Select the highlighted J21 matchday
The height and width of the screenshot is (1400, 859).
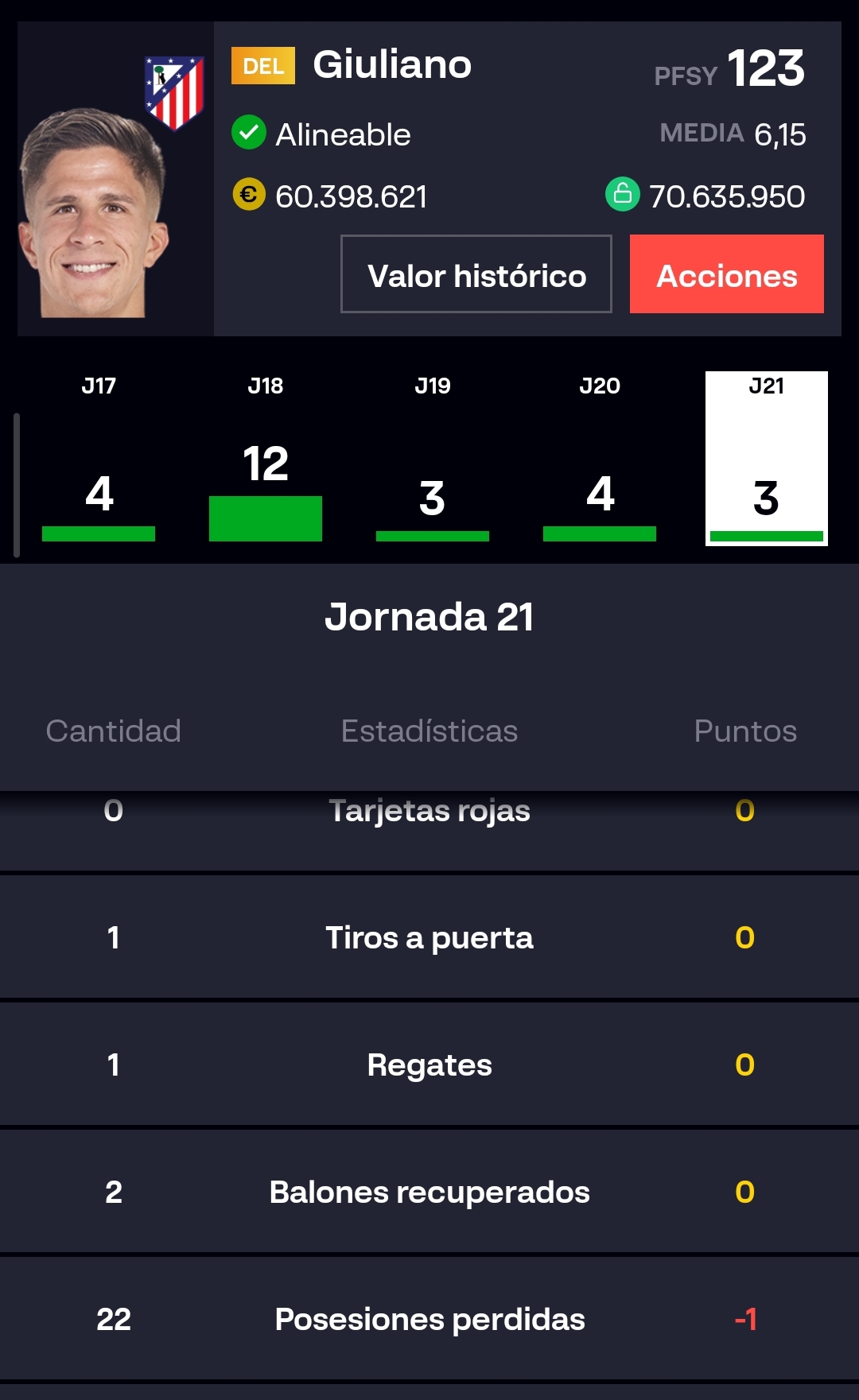coord(766,460)
